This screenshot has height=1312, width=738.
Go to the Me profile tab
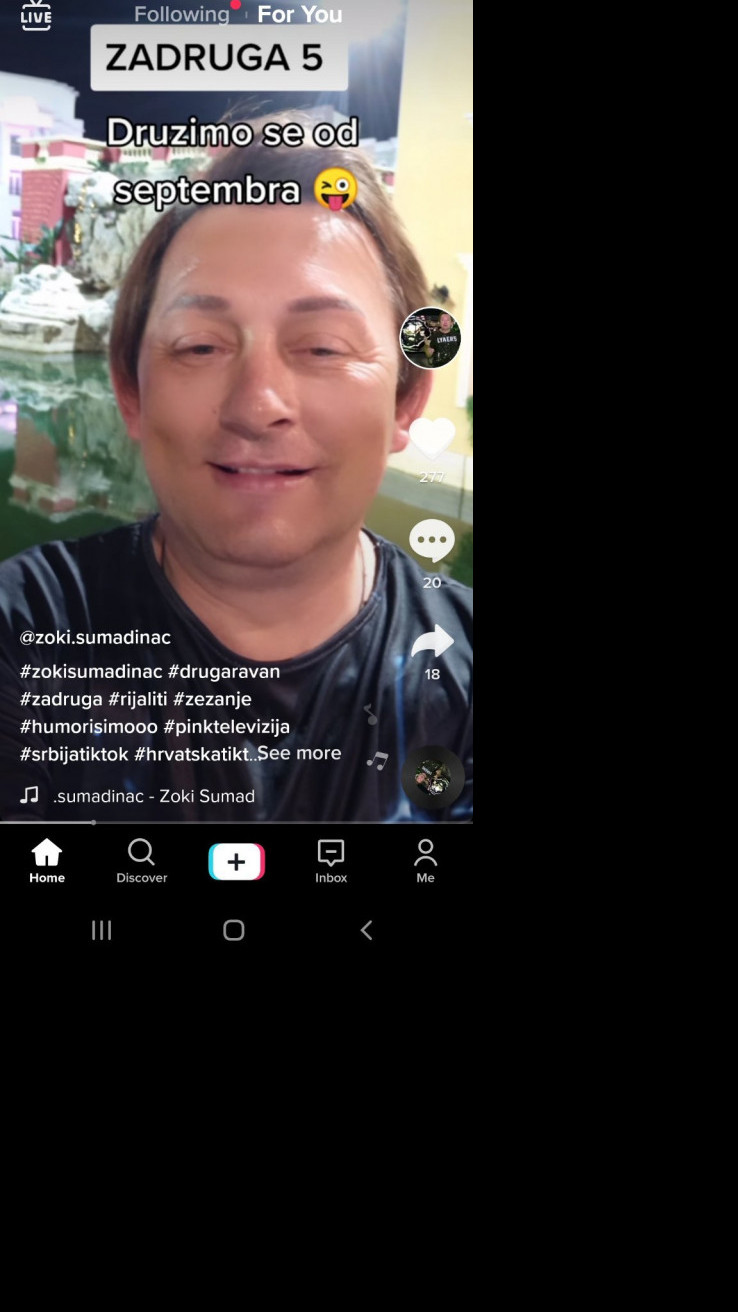point(425,861)
